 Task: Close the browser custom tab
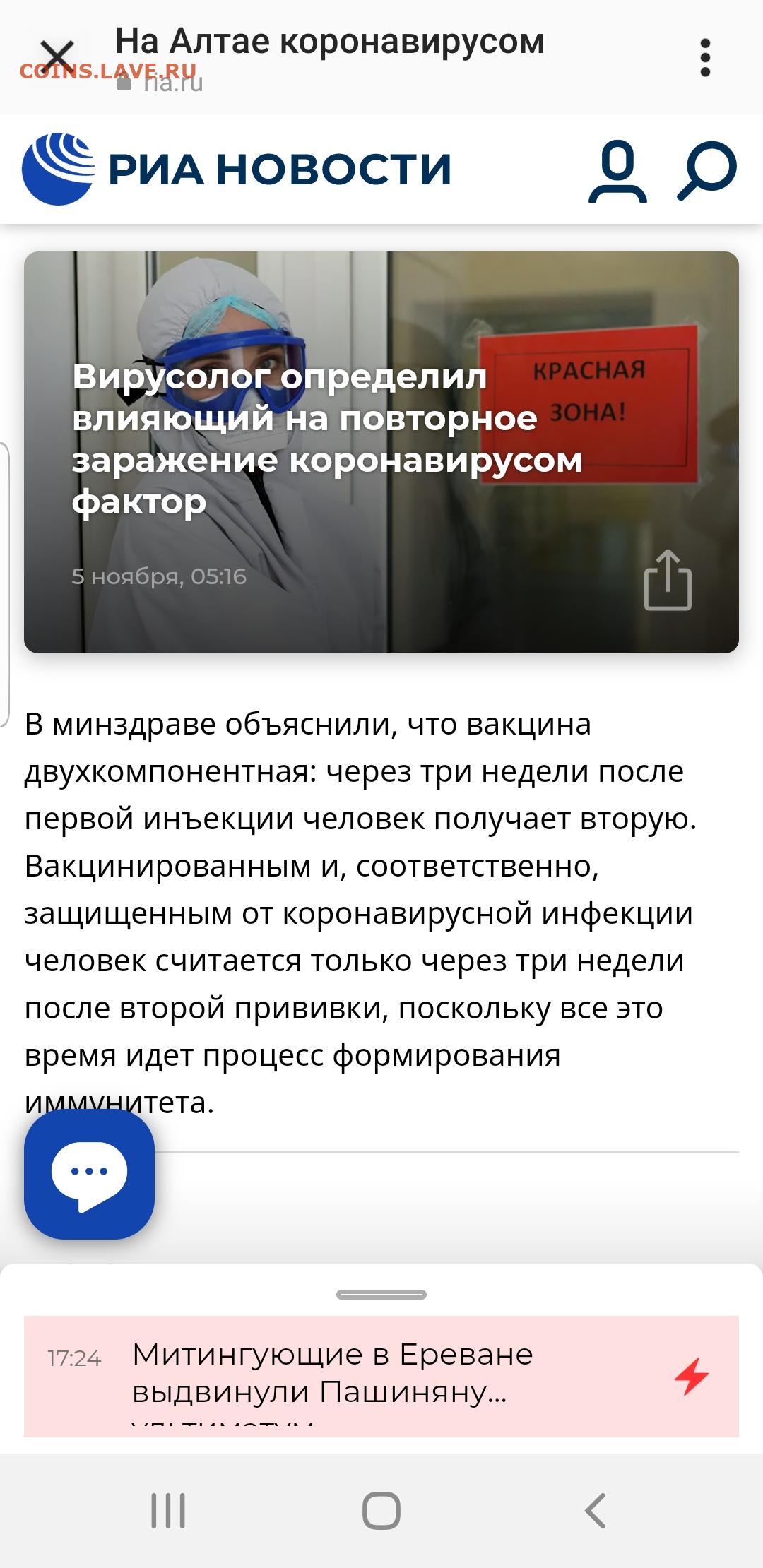(x=57, y=57)
